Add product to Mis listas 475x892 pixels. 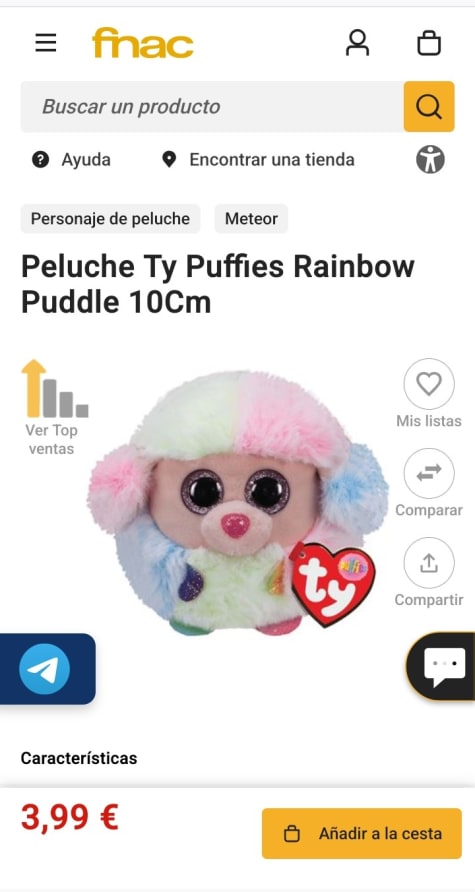(429, 393)
